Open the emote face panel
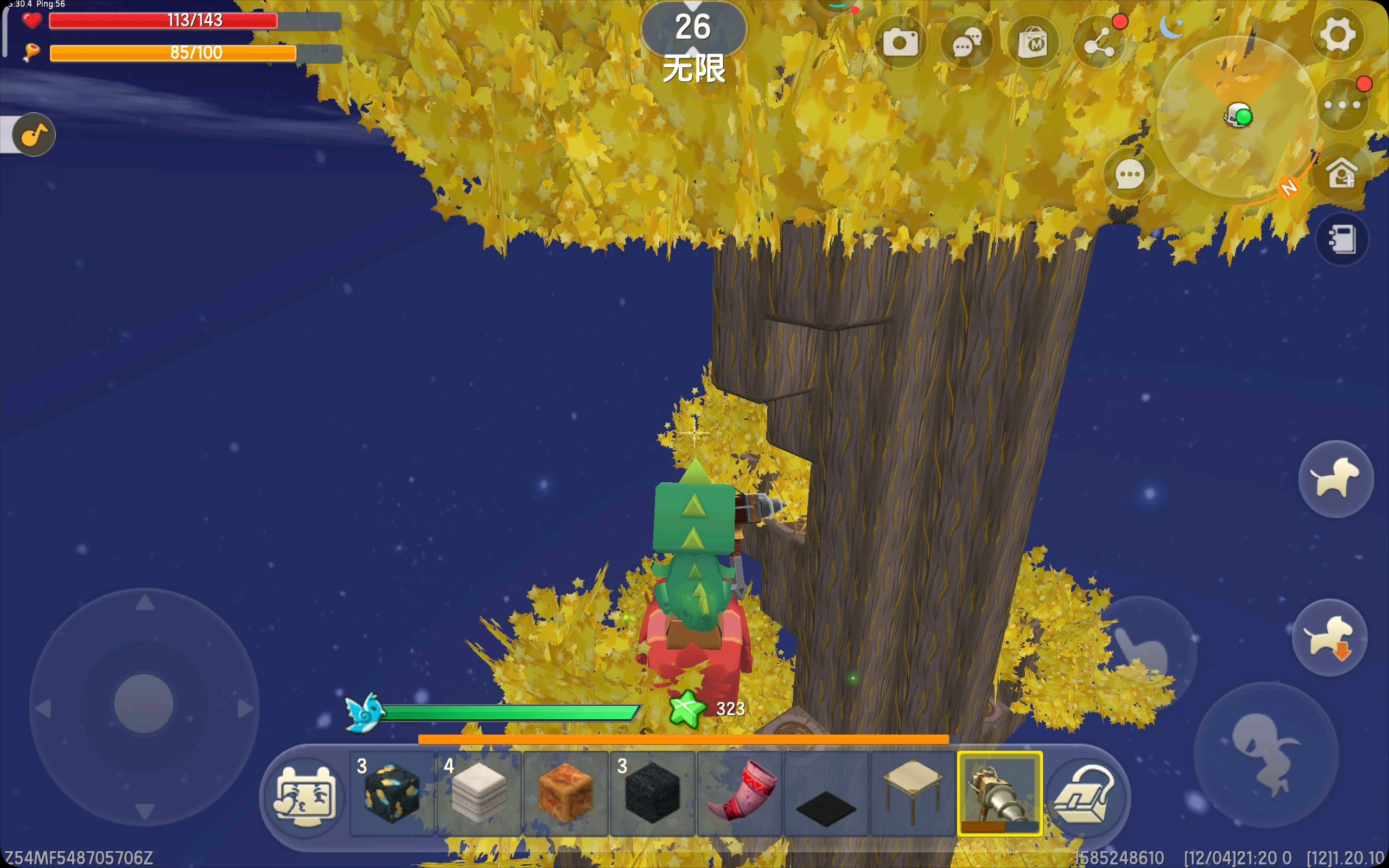The width and height of the screenshot is (1389, 868). [x=305, y=796]
